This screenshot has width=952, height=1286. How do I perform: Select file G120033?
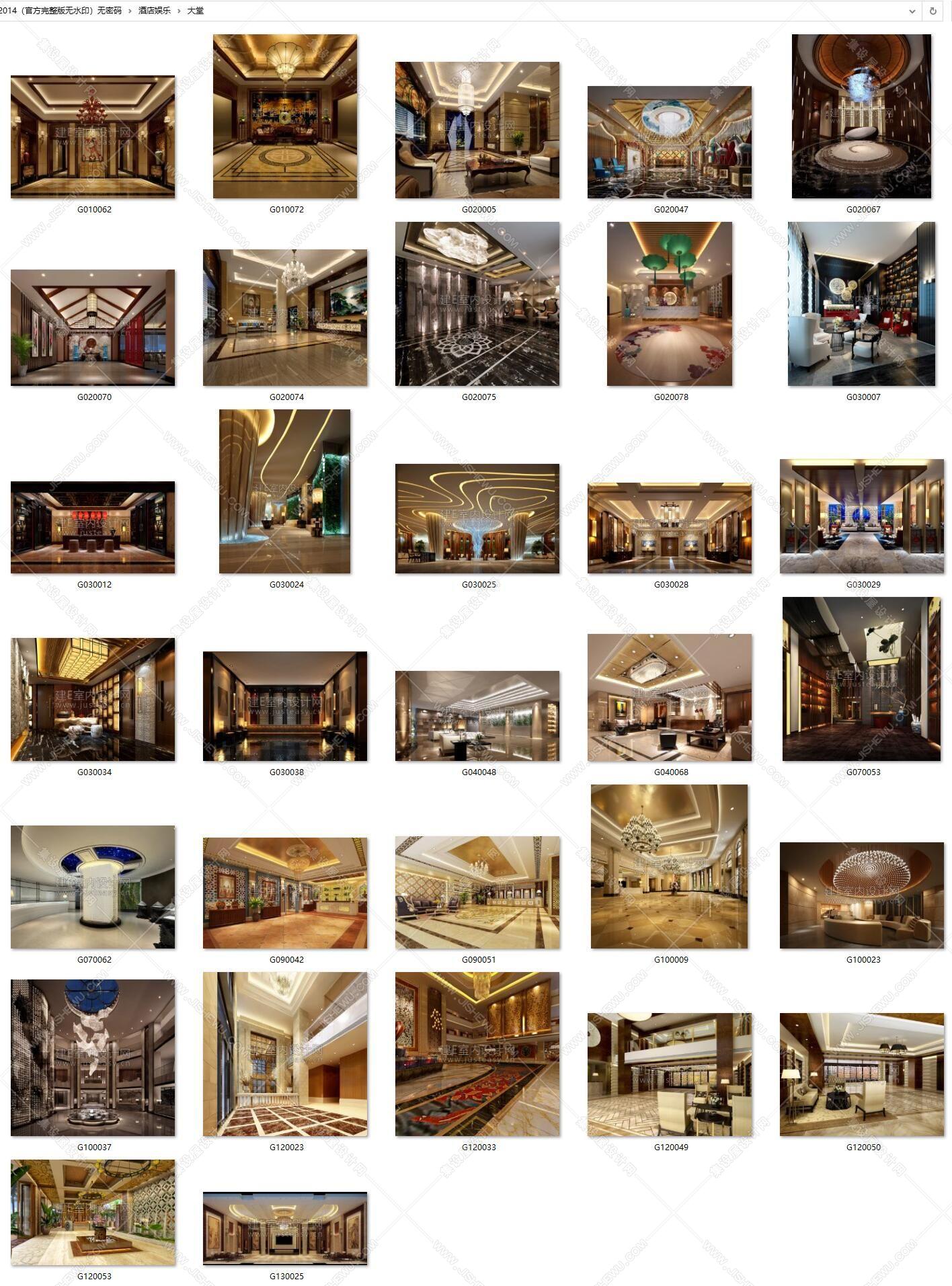(477, 1054)
